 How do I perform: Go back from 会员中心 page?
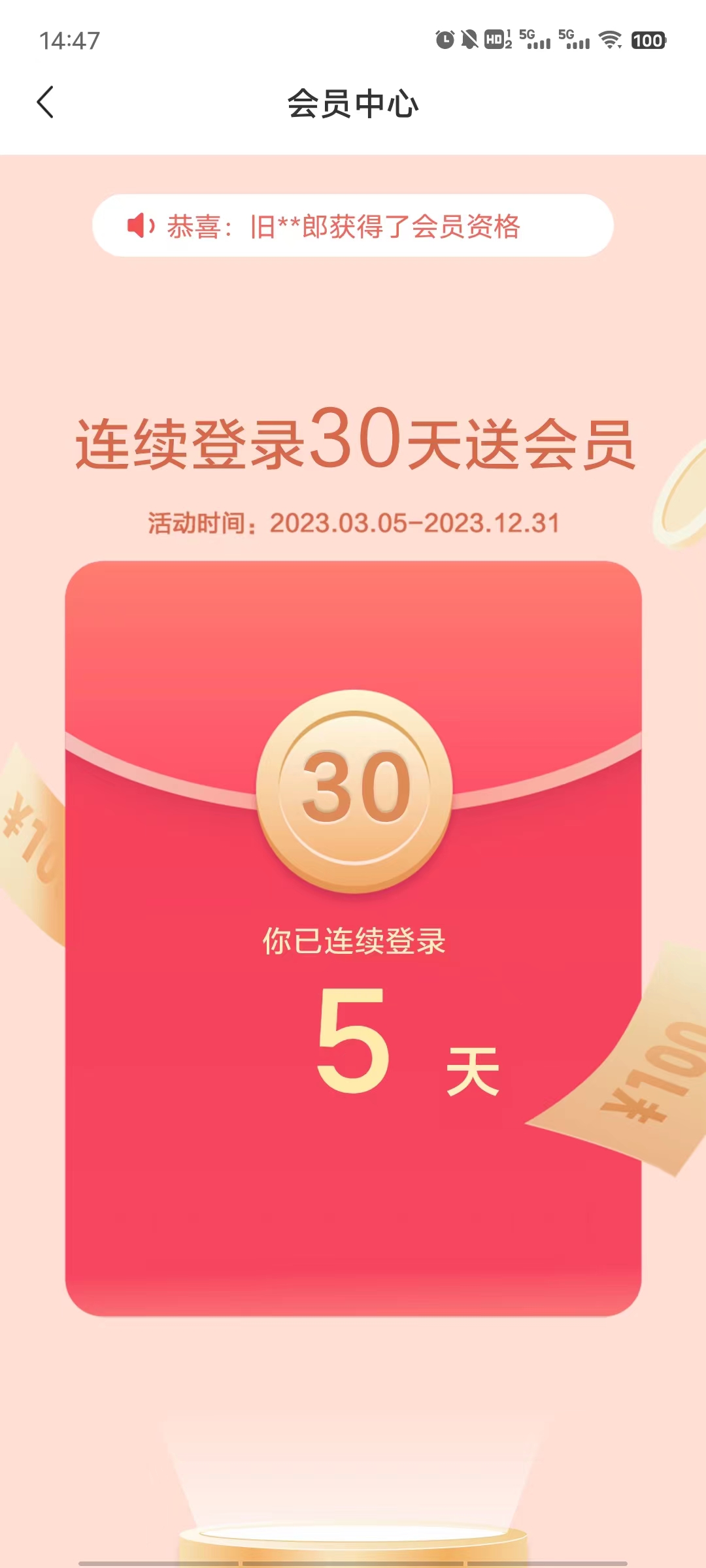45,103
